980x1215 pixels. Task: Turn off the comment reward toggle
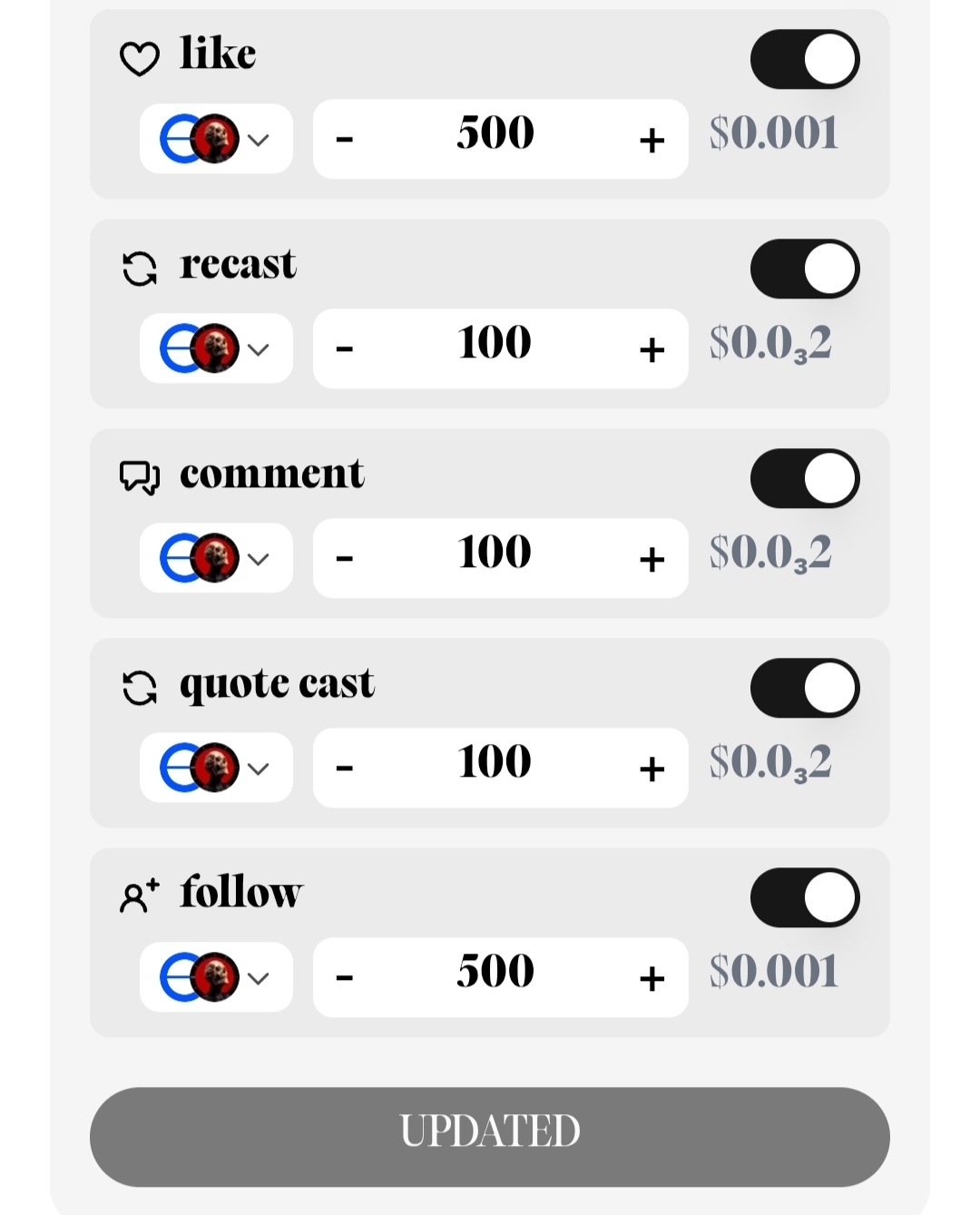pyautogui.click(x=805, y=479)
